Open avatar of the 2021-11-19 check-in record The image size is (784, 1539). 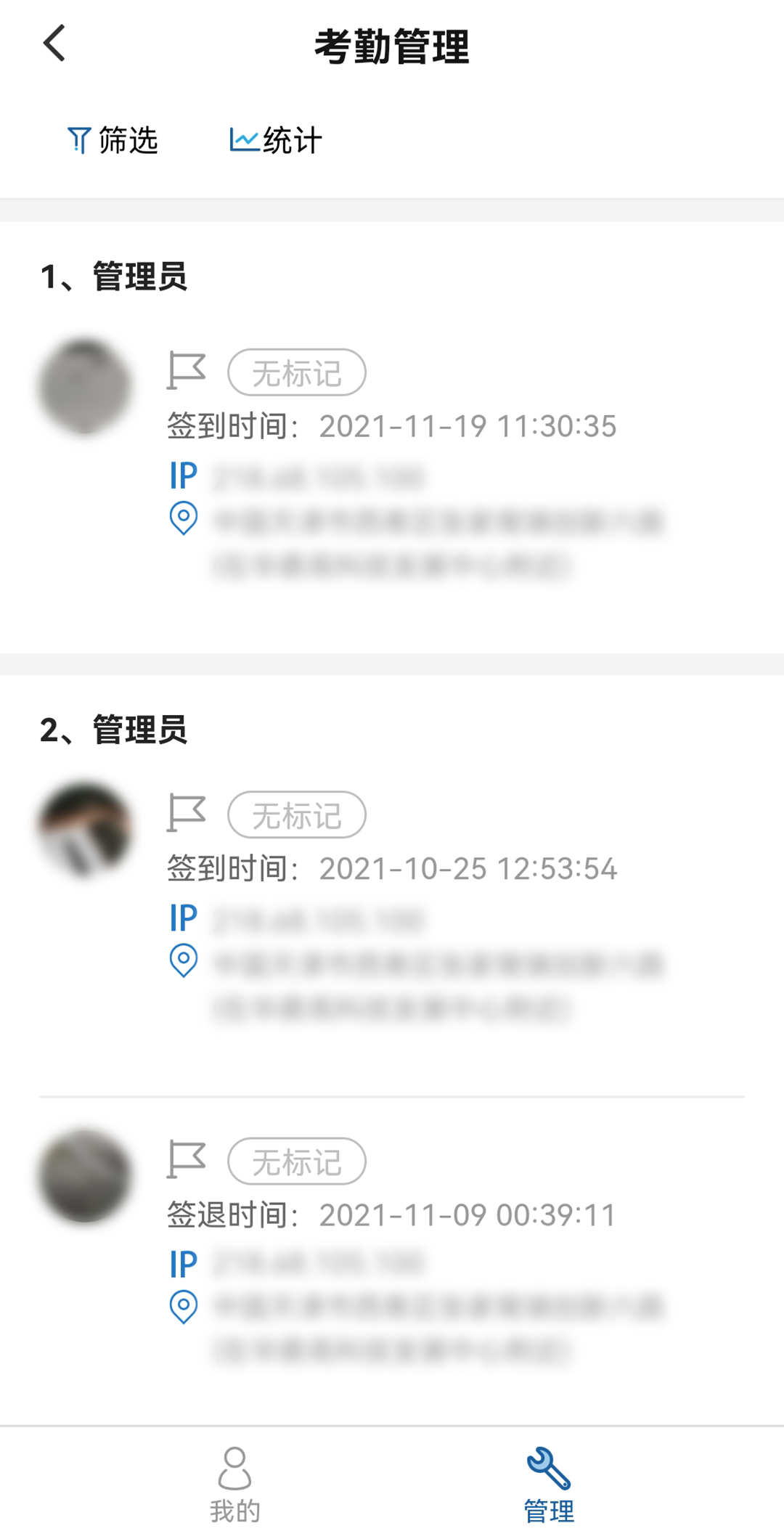[x=86, y=386]
